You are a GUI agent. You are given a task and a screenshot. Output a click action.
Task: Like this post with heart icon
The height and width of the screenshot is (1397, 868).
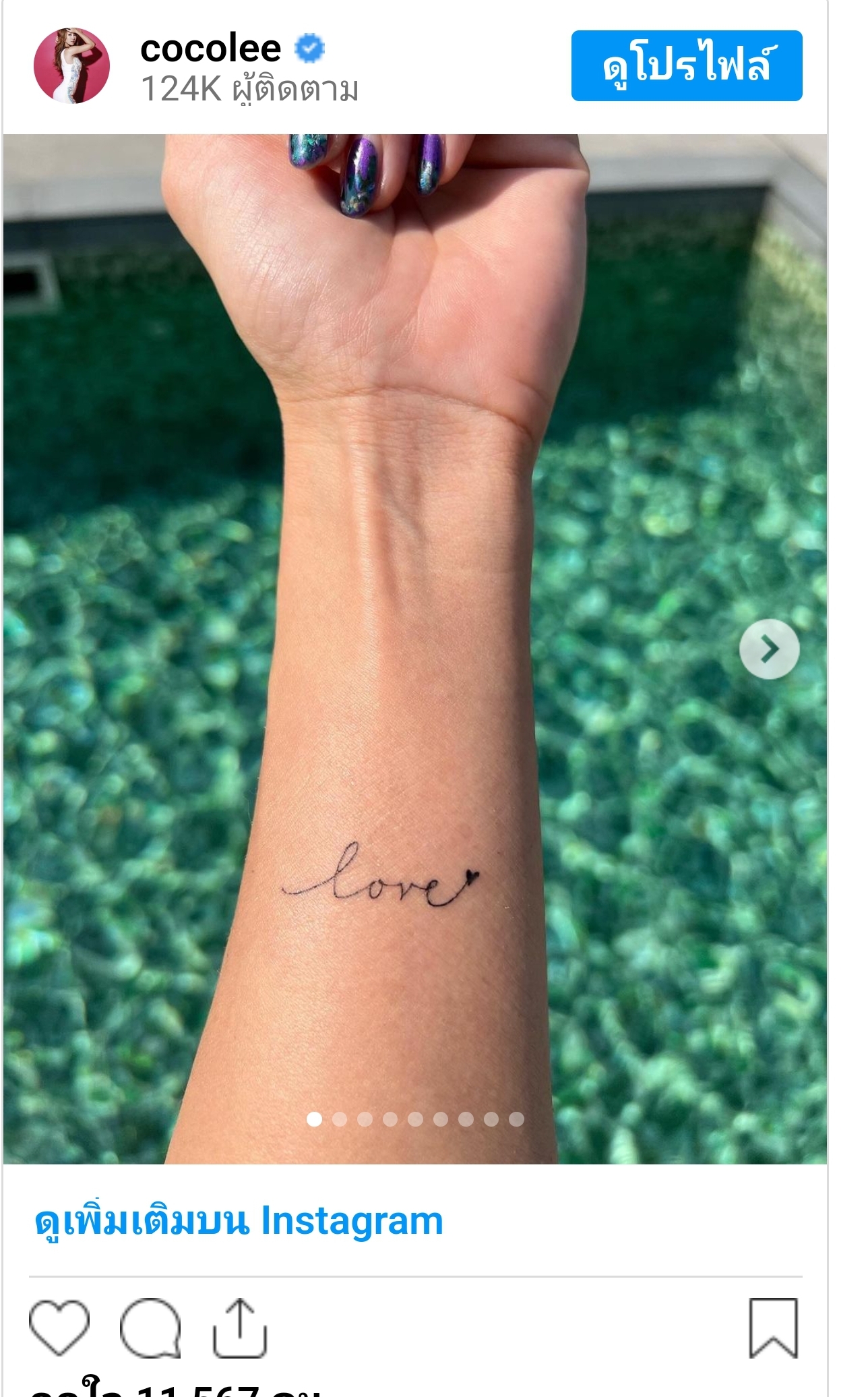[x=59, y=1328]
